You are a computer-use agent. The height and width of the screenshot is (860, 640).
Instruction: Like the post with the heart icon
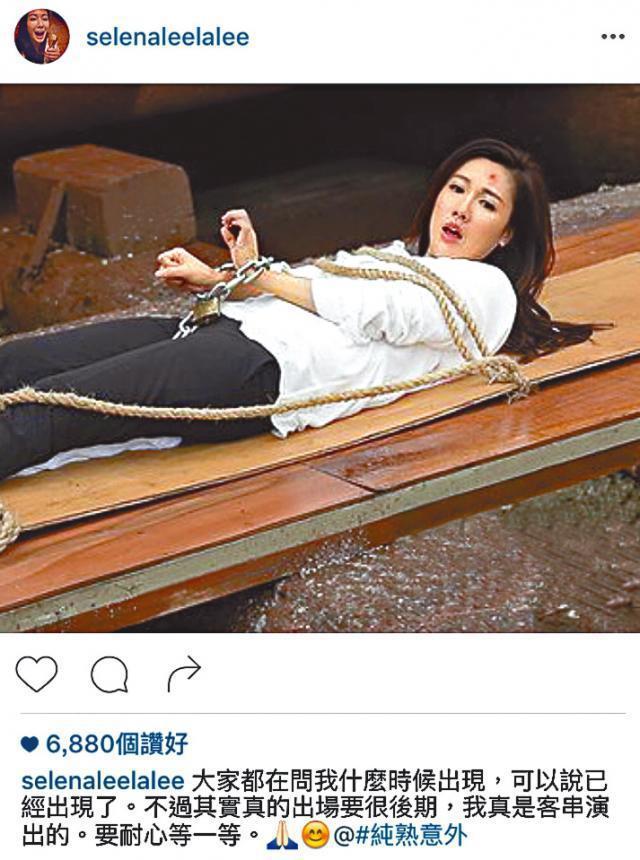click(x=37, y=674)
